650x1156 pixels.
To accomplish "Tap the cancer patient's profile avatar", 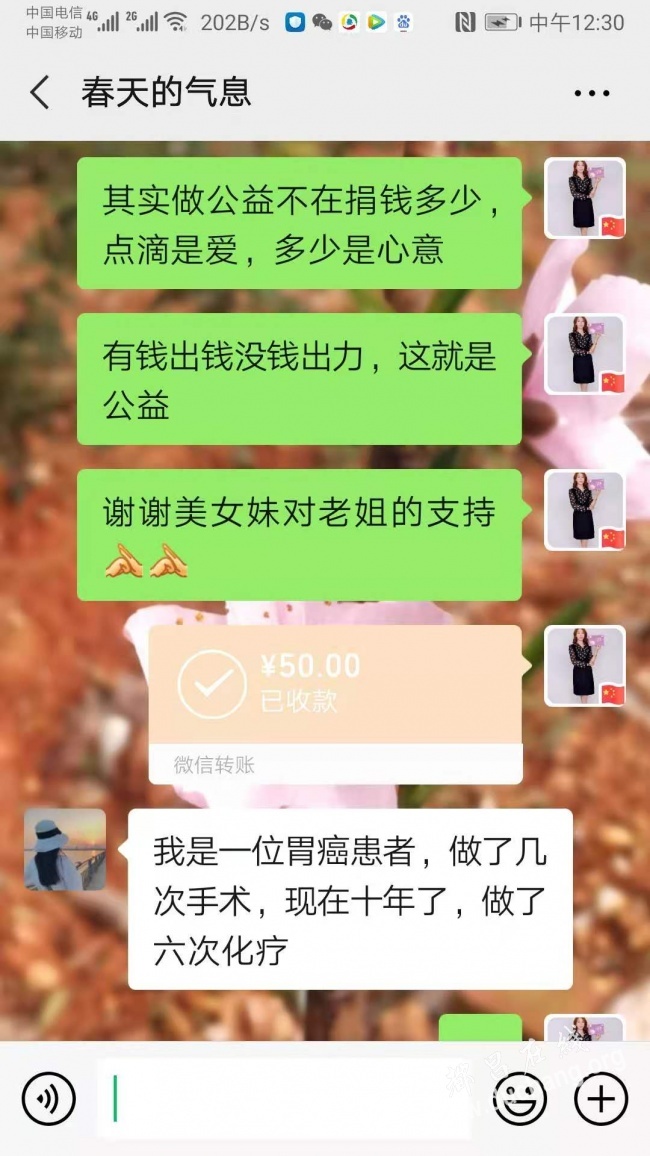I will point(65,849).
